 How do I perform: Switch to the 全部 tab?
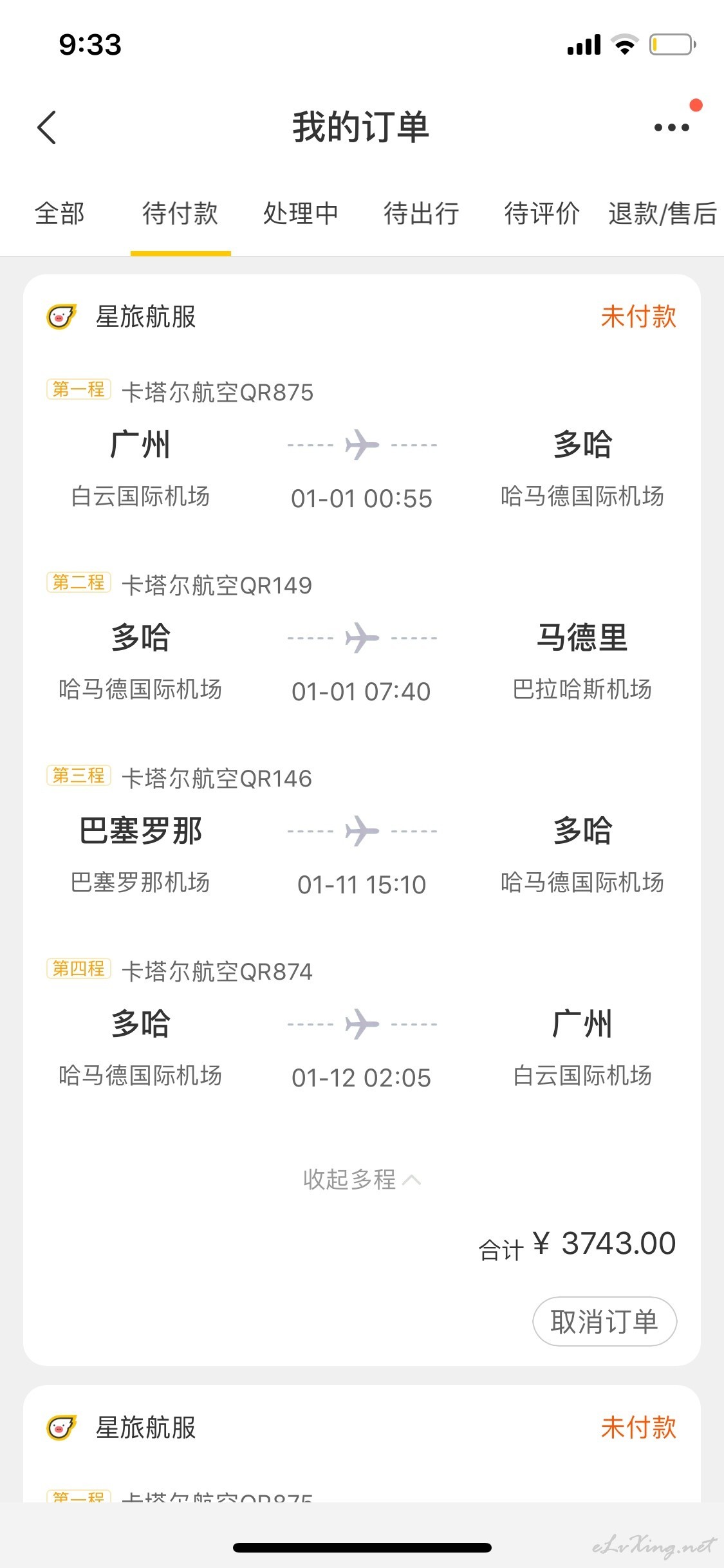(60, 213)
